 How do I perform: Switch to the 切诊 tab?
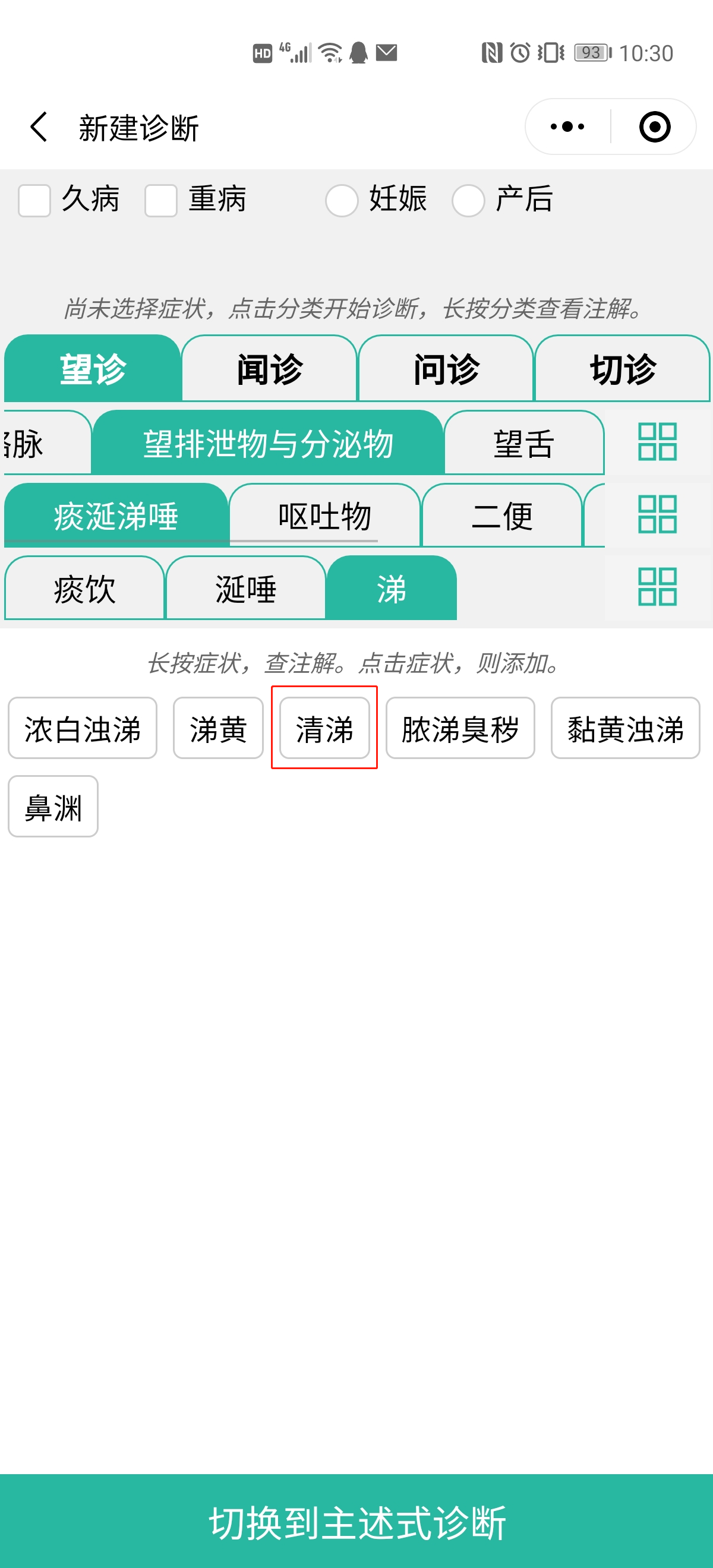coord(622,369)
